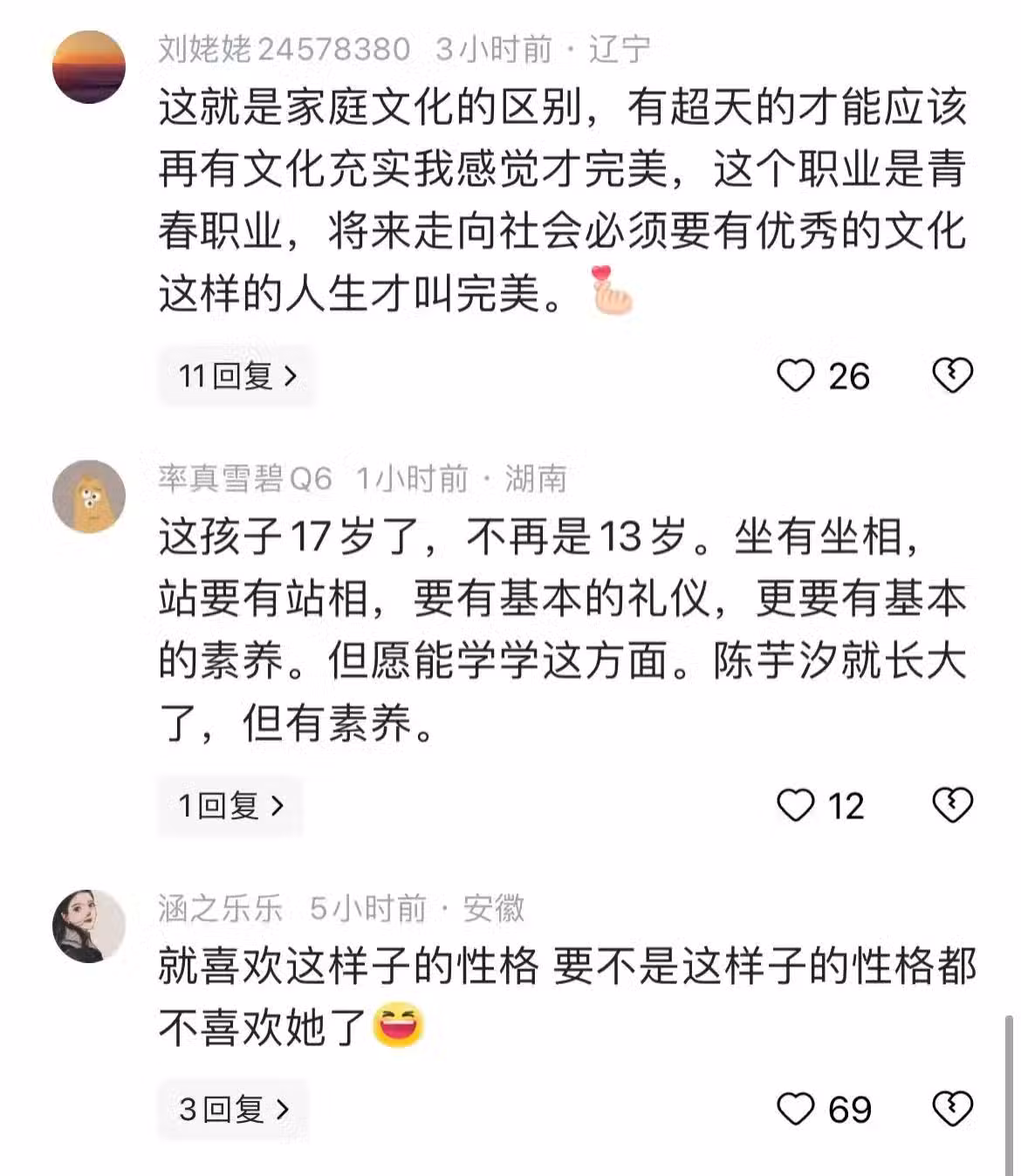
Task: Open the username 刘姥姥24578380
Action: pos(284,49)
